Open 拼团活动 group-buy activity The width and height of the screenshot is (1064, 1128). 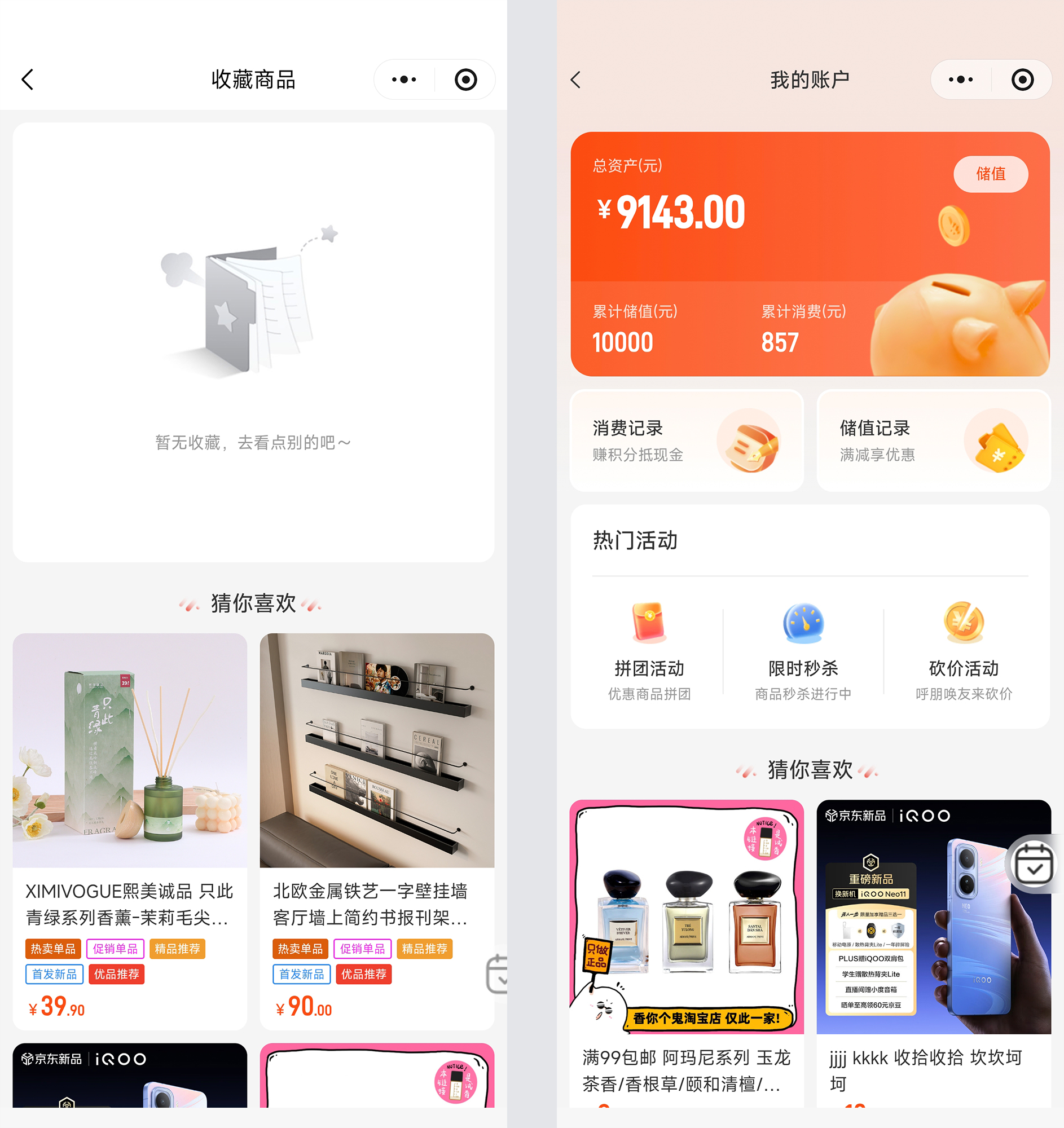(x=649, y=650)
